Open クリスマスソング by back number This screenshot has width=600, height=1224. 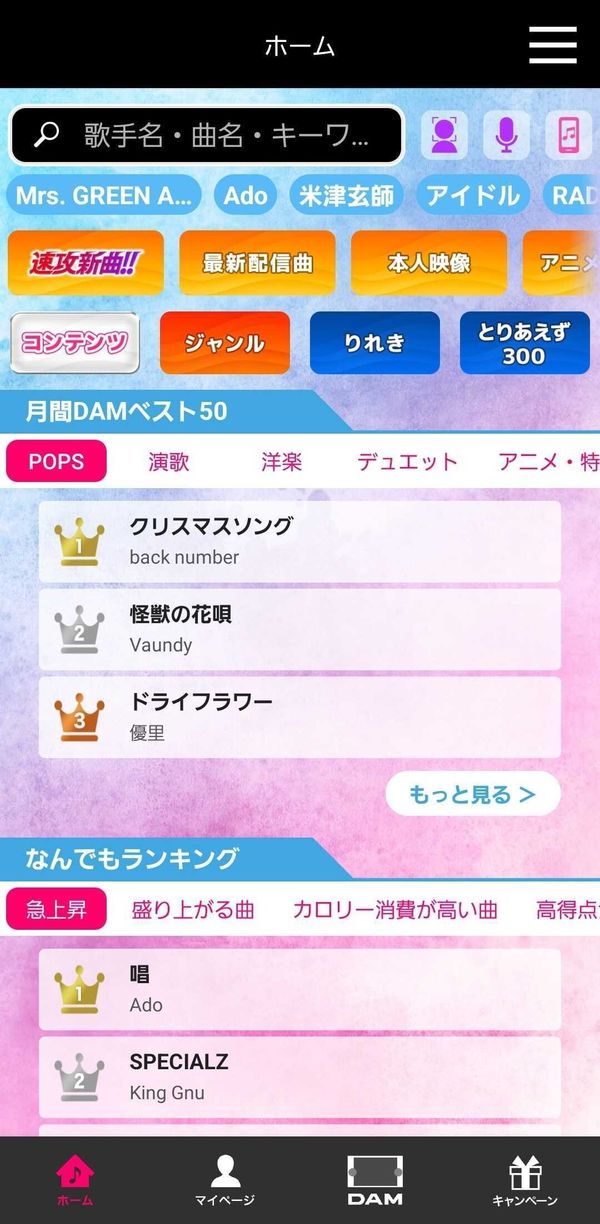pyautogui.click(x=300, y=541)
